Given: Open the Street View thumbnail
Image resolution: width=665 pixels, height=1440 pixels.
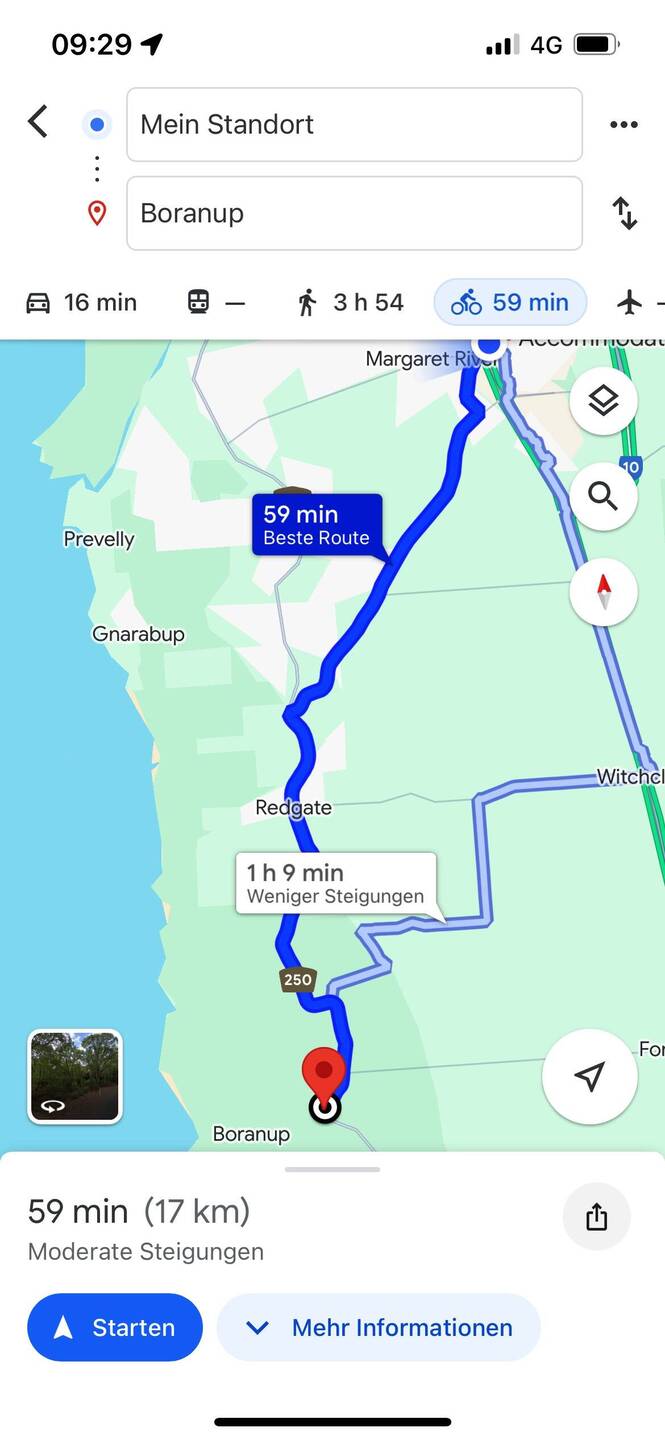Looking at the screenshot, I should (75, 1076).
